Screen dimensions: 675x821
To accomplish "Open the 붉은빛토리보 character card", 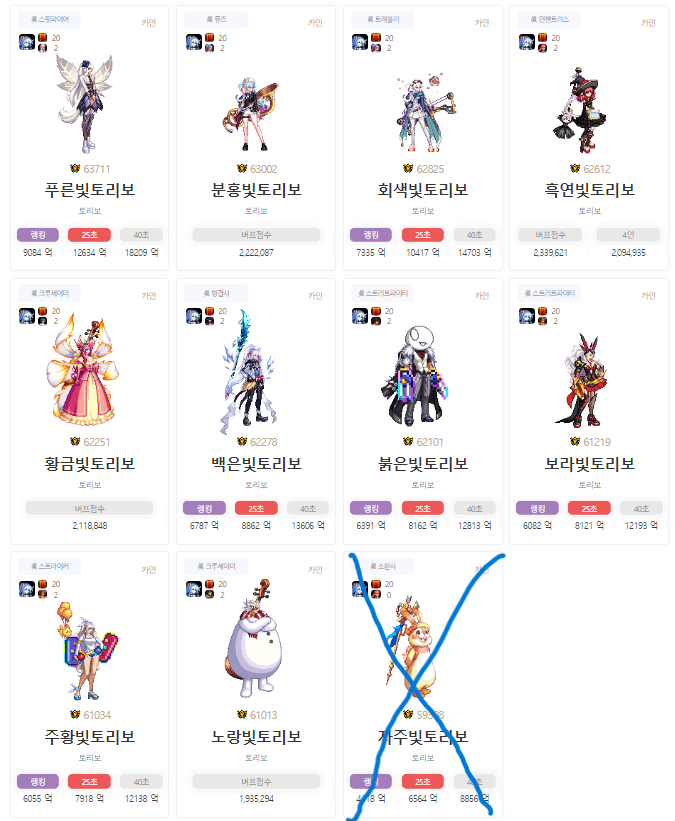I will coord(422,464).
